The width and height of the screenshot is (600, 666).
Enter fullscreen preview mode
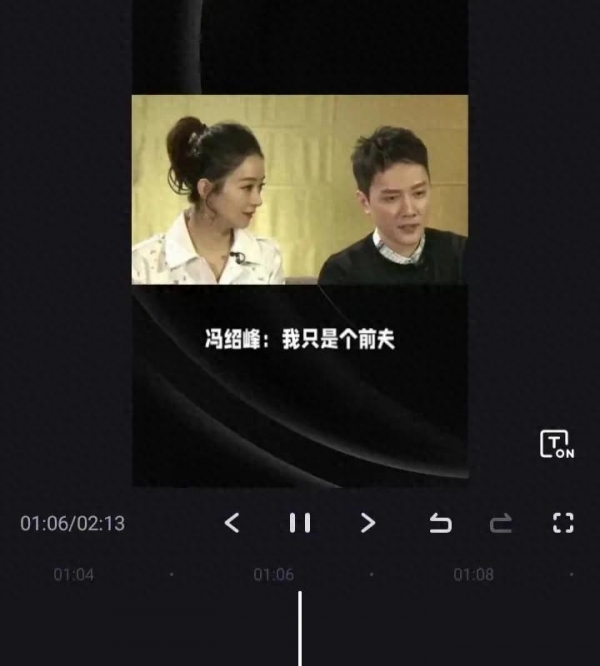[x=563, y=523]
